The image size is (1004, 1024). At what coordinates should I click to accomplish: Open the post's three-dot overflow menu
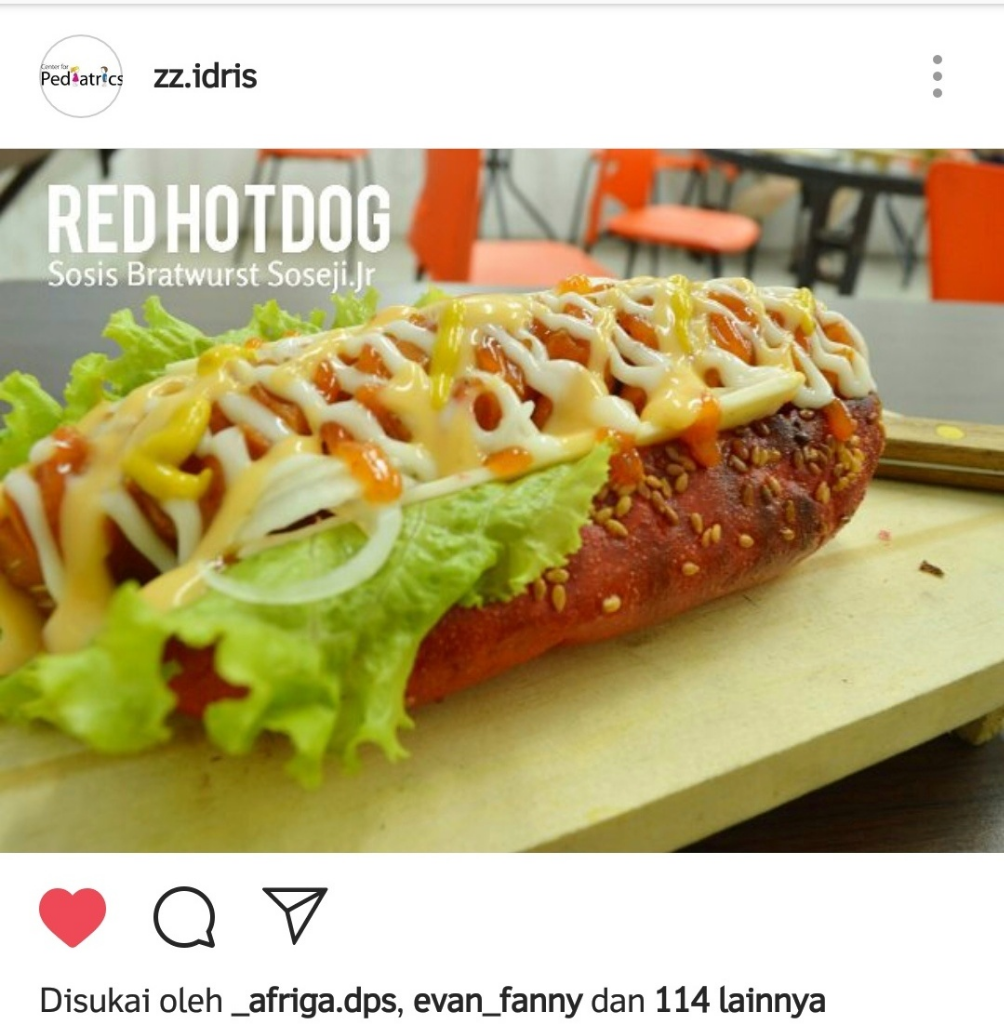936,77
